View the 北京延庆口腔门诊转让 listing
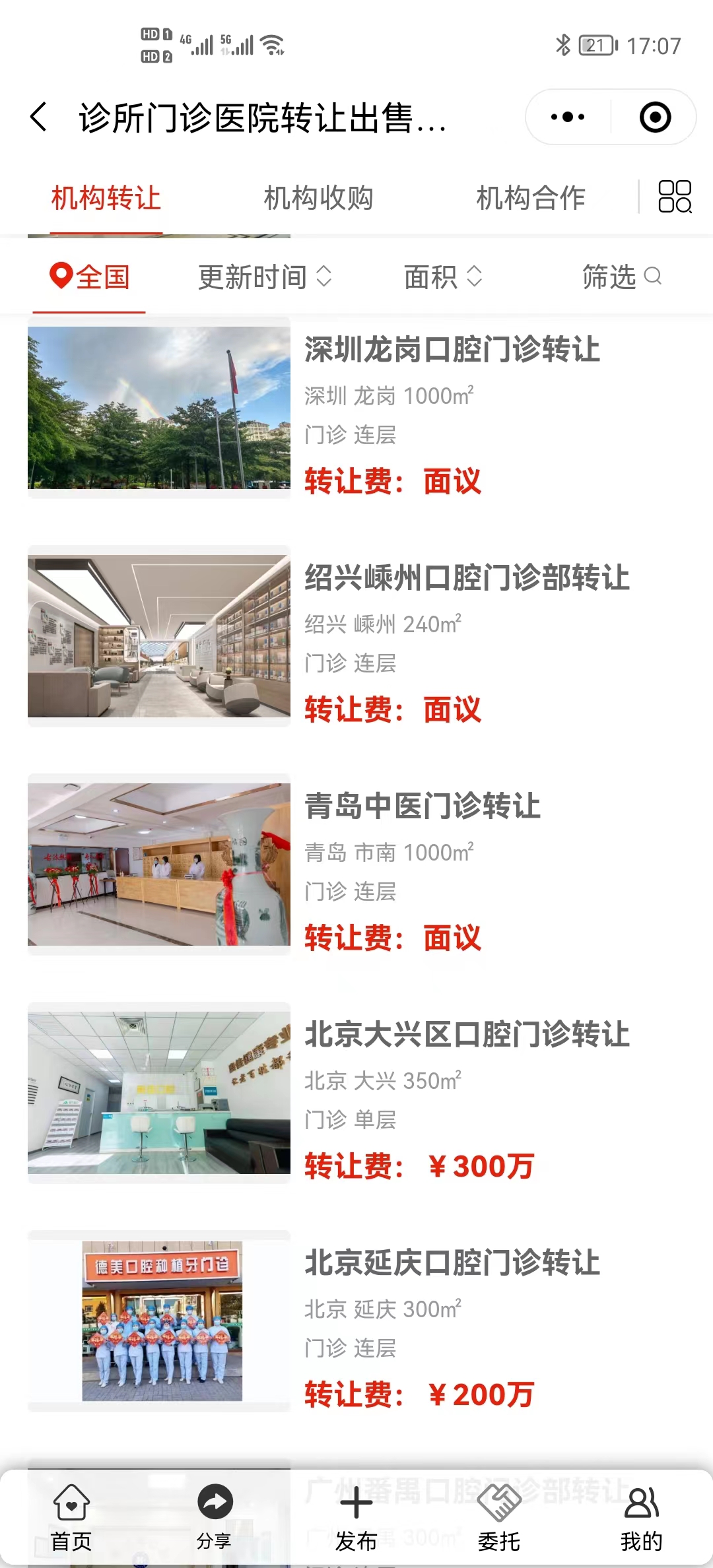 (452, 1263)
